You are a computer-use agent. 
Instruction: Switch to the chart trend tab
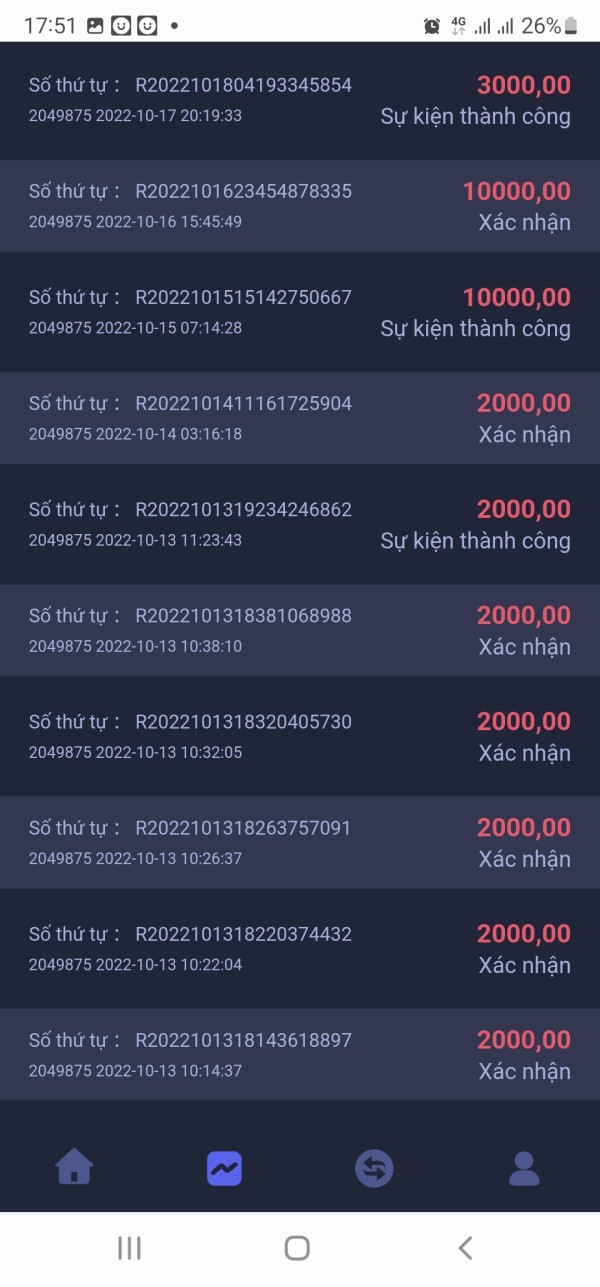tap(224, 1168)
